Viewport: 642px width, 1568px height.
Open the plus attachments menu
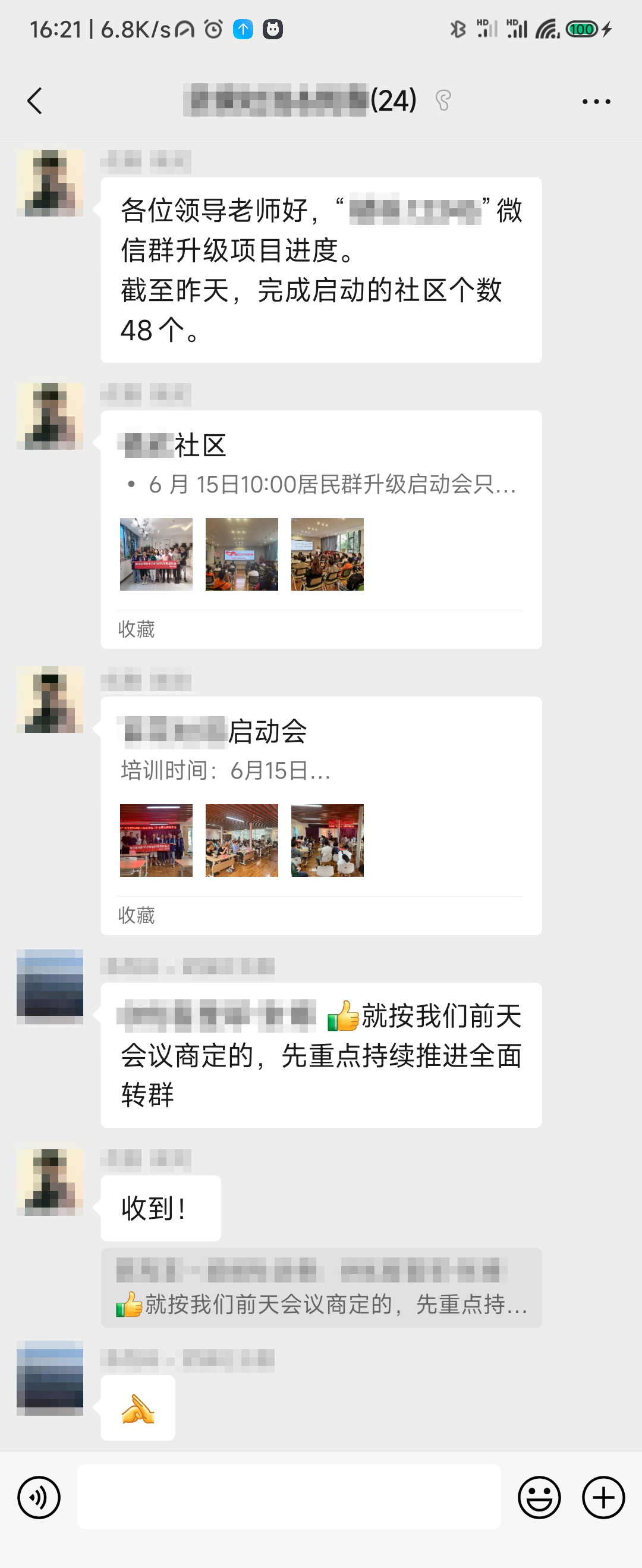[603, 1497]
